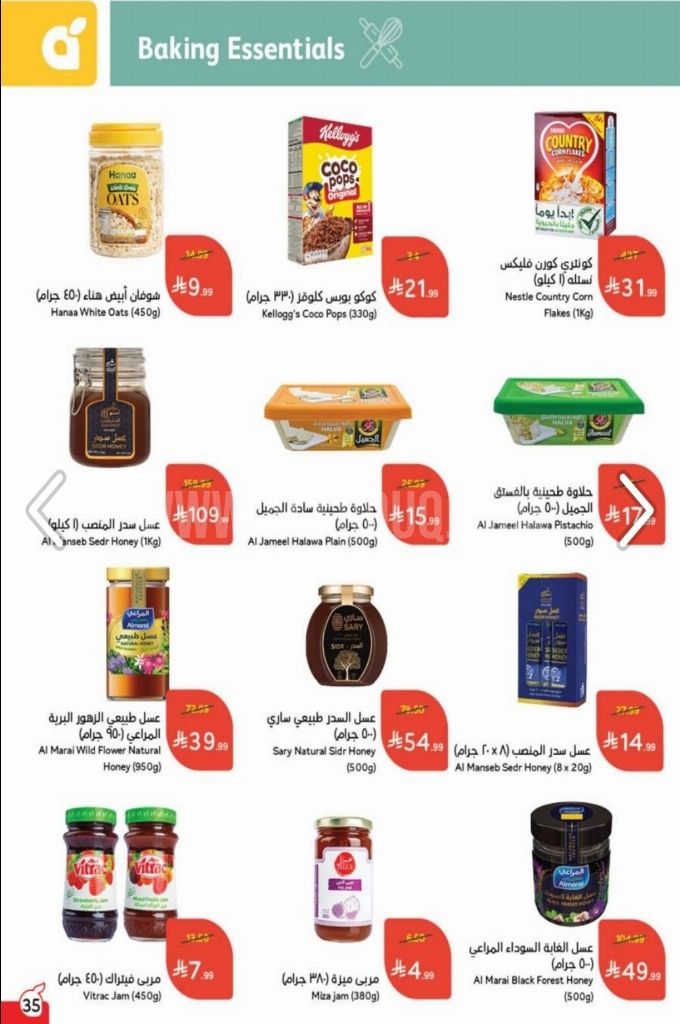Go to the next flyer page
The width and height of the screenshot is (680, 1024).
tap(635, 510)
